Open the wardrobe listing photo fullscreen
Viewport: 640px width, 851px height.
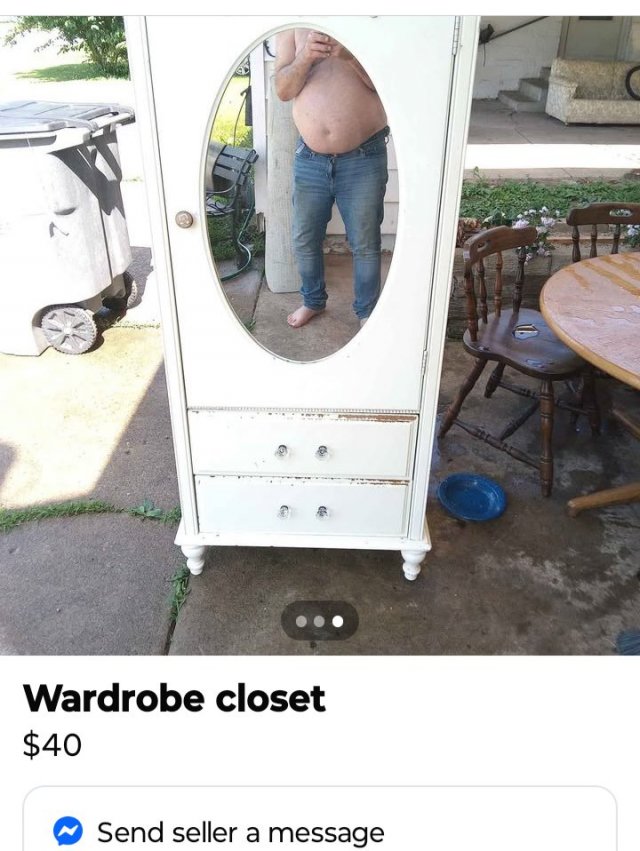click(320, 330)
